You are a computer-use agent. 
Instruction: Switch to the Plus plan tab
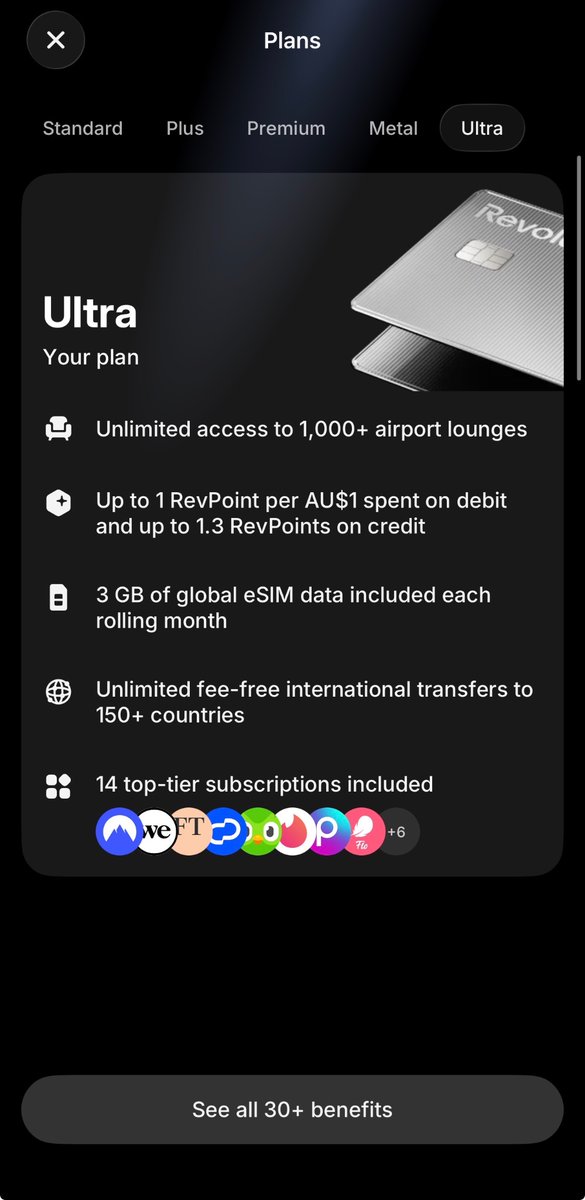click(185, 128)
